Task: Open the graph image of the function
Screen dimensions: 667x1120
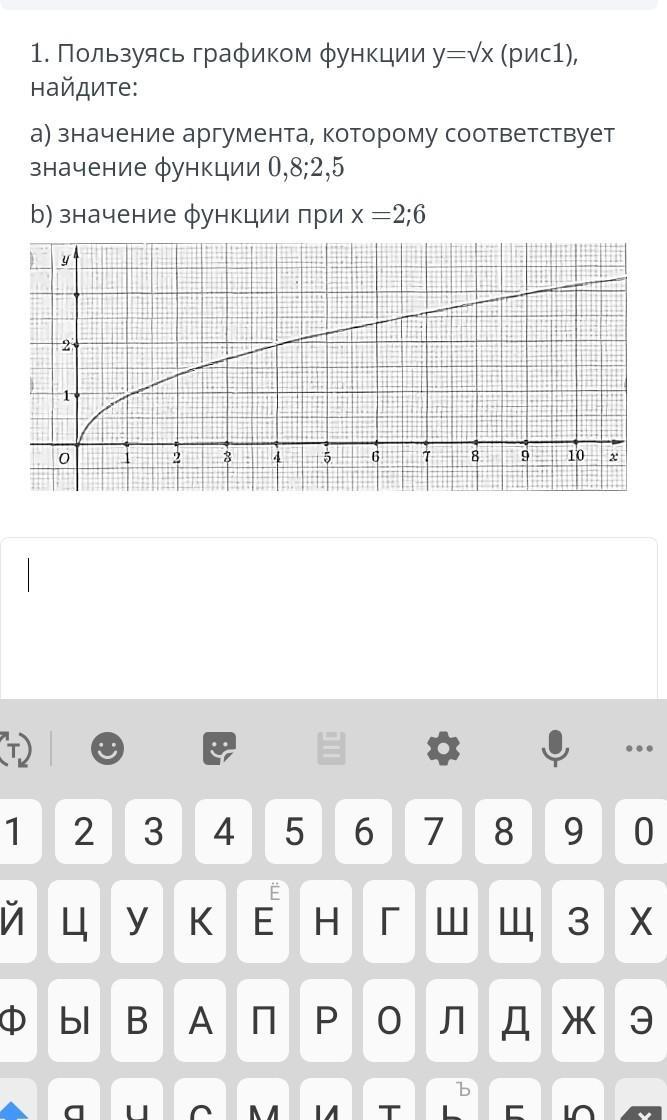Action: click(328, 367)
